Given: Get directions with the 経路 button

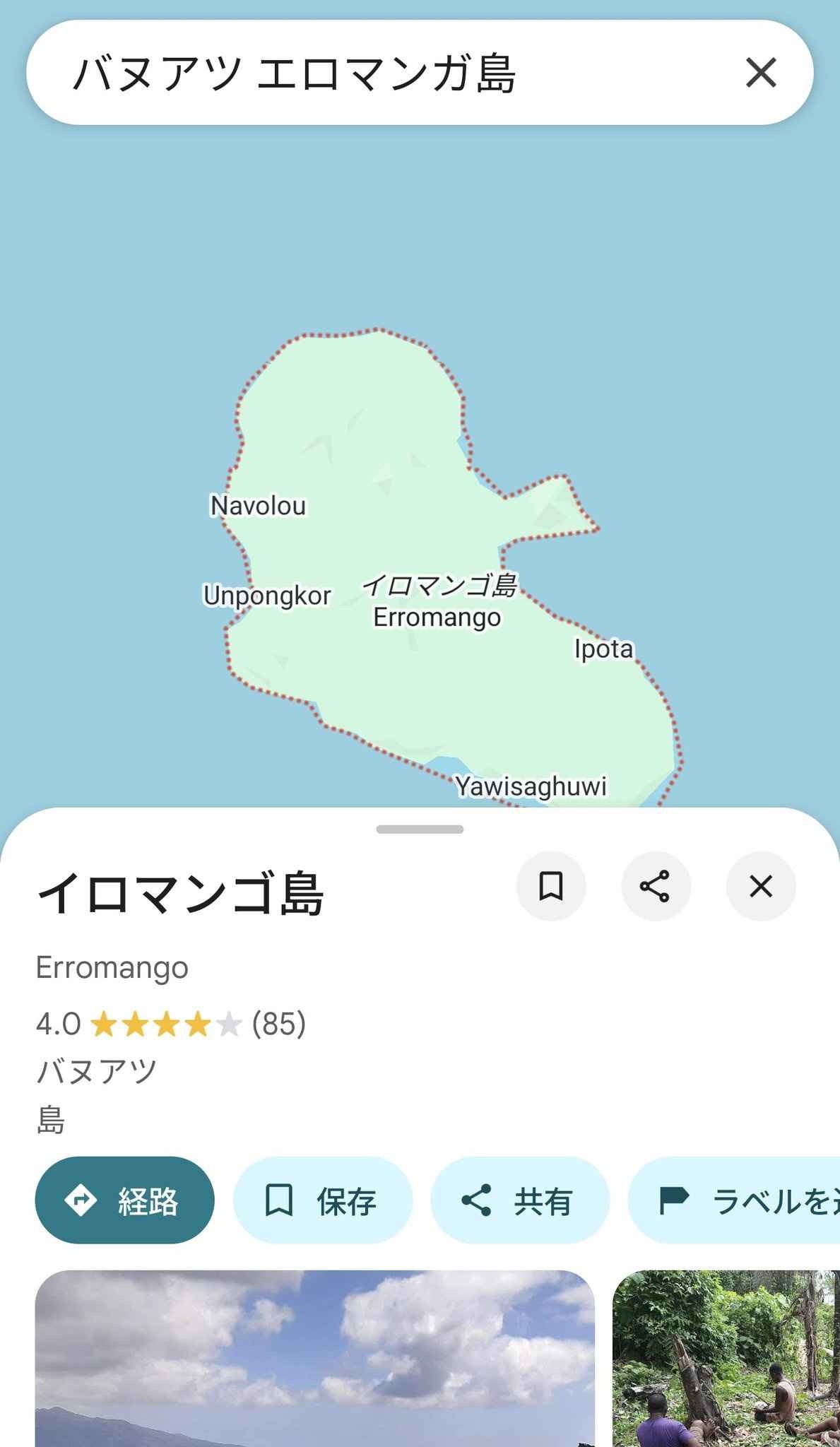Looking at the screenshot, I should pos(124,1200).
